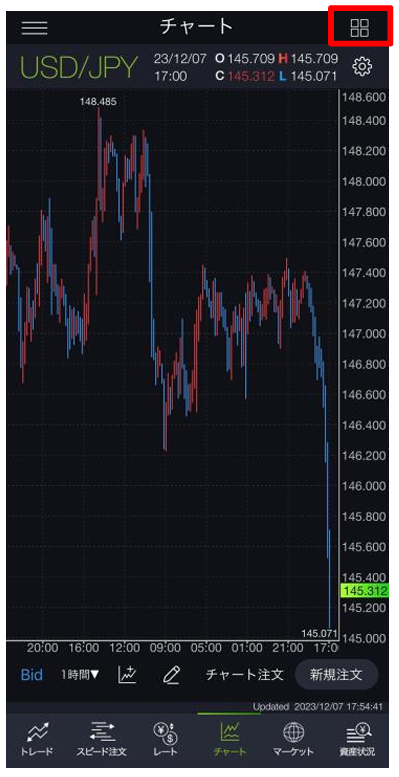Viewport: 399px width, 777px height.
Task: Change the USD/JPY currency pair
Action: [79, 67]
